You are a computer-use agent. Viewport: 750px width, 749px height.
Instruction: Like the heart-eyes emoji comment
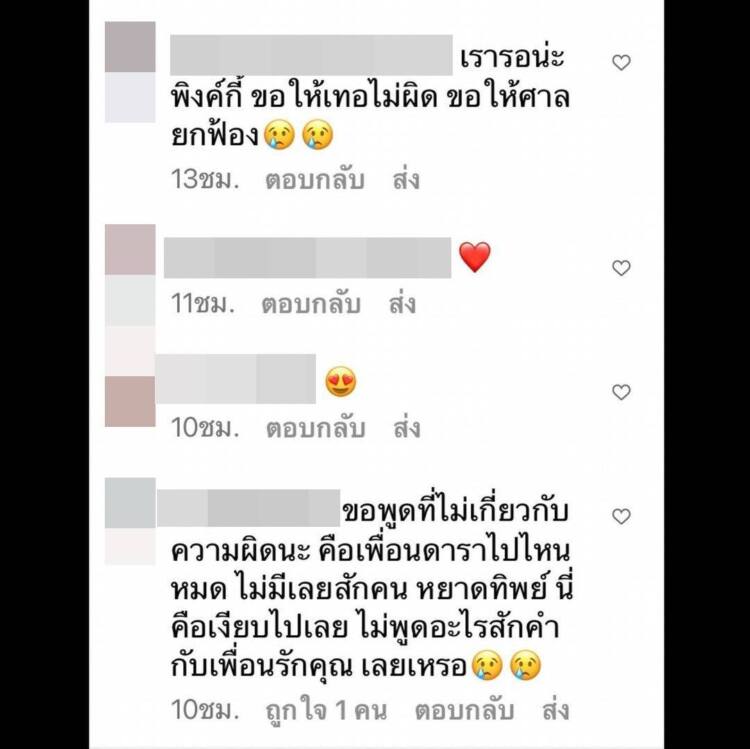coord(621,392)
